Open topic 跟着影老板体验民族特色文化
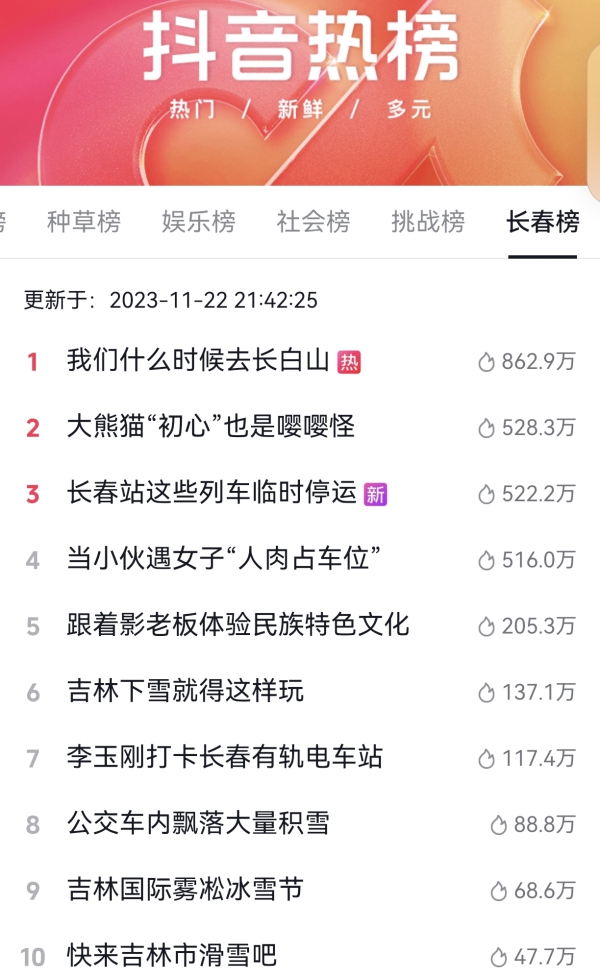The width and height of the screenshot is (600, 978). tap(238, 625)
